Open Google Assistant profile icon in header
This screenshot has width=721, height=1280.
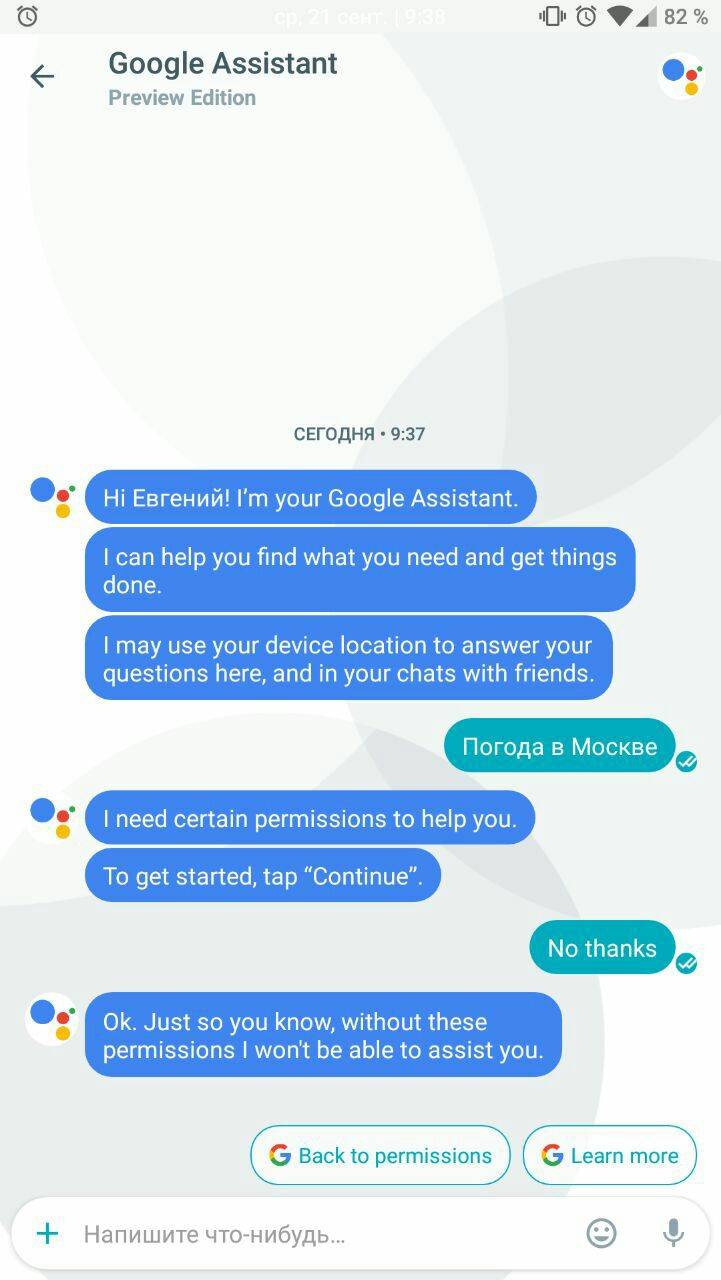click(682, 76)
